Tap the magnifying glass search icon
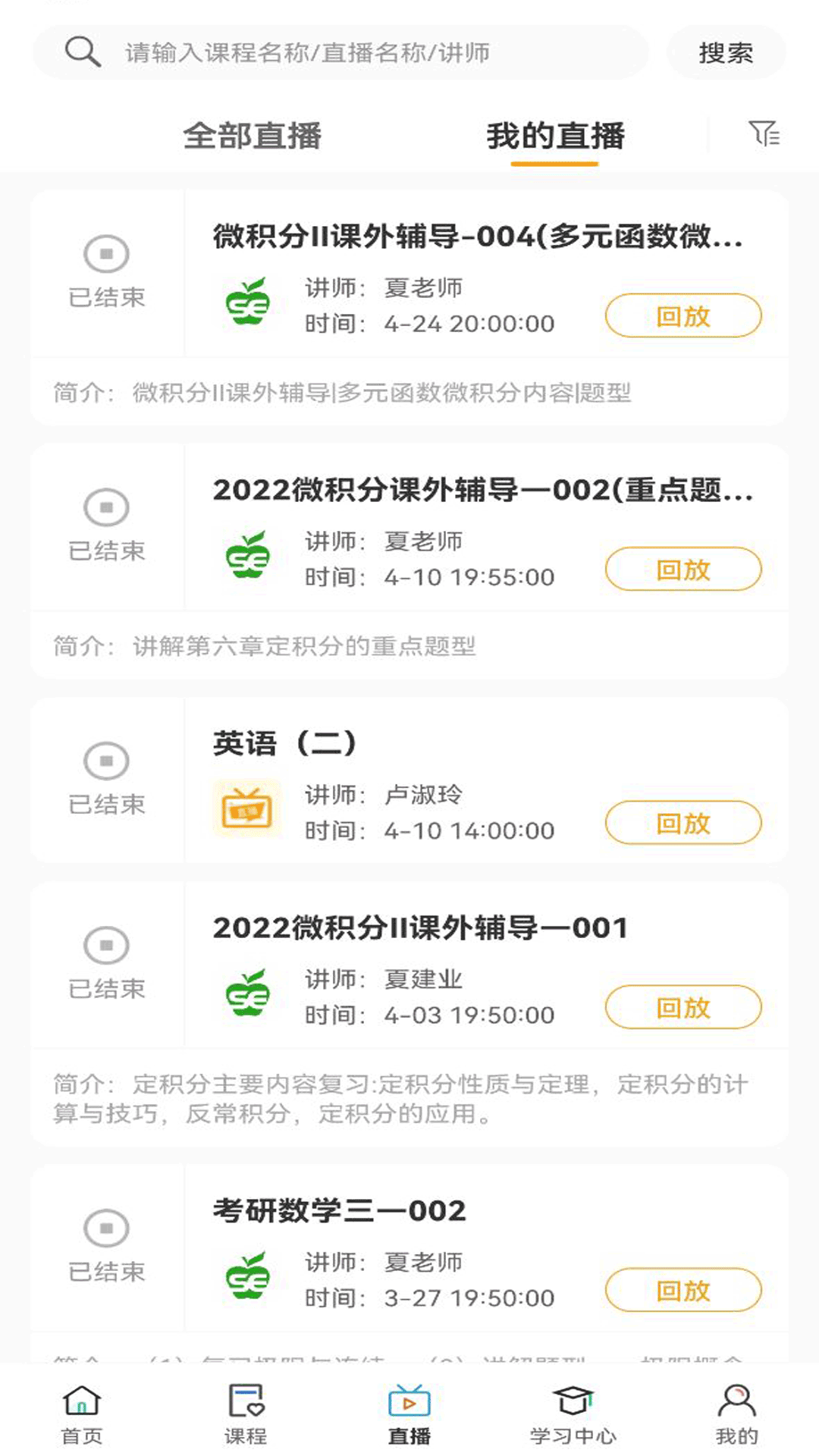Image resolution: width=819 pixels, height=1456 pixels. pos(83,52)
